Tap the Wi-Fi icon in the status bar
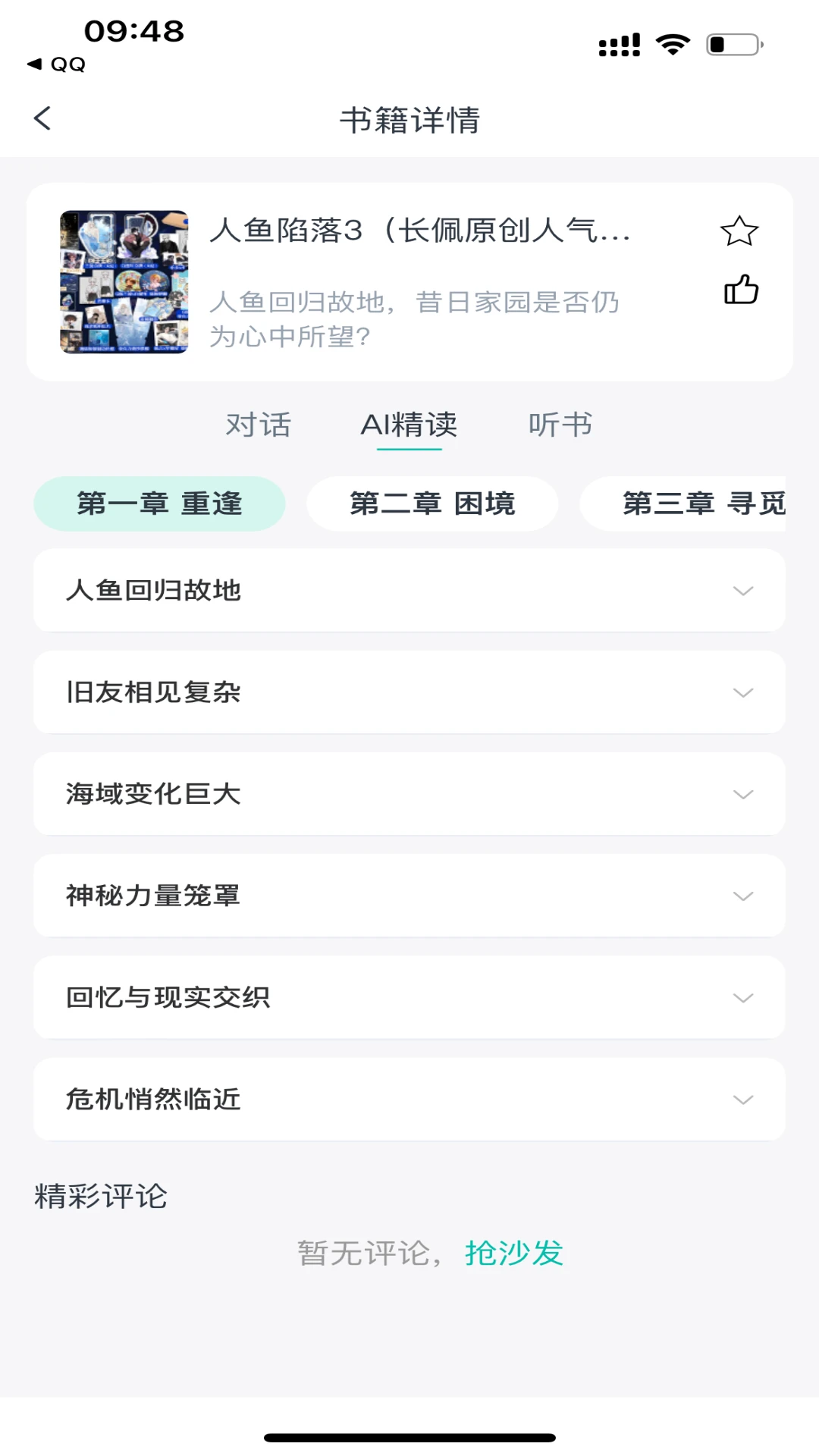The width and height of the screenshot is (819, 1456). [672, 44]
